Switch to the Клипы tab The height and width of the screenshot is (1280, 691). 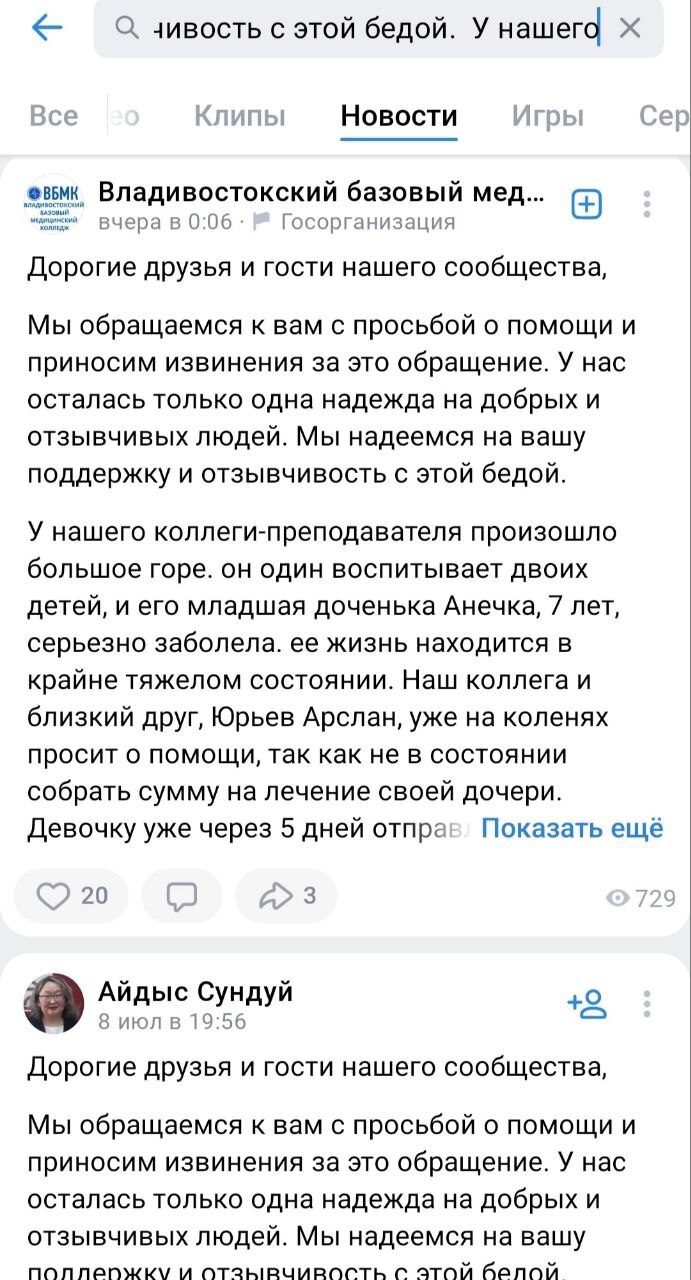click(x=239, y=116)
